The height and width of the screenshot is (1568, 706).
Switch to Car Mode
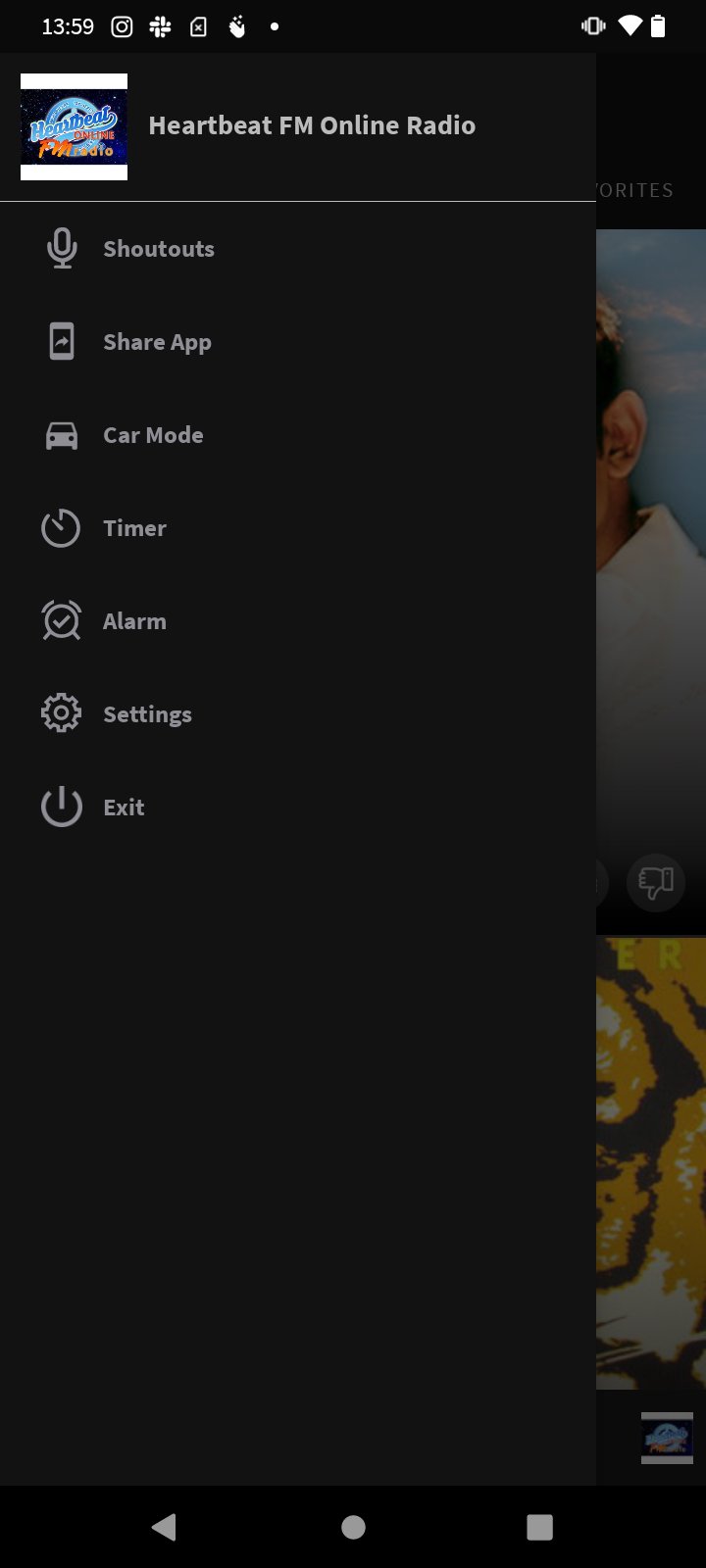pyautogui.click(x=153, y=435)
